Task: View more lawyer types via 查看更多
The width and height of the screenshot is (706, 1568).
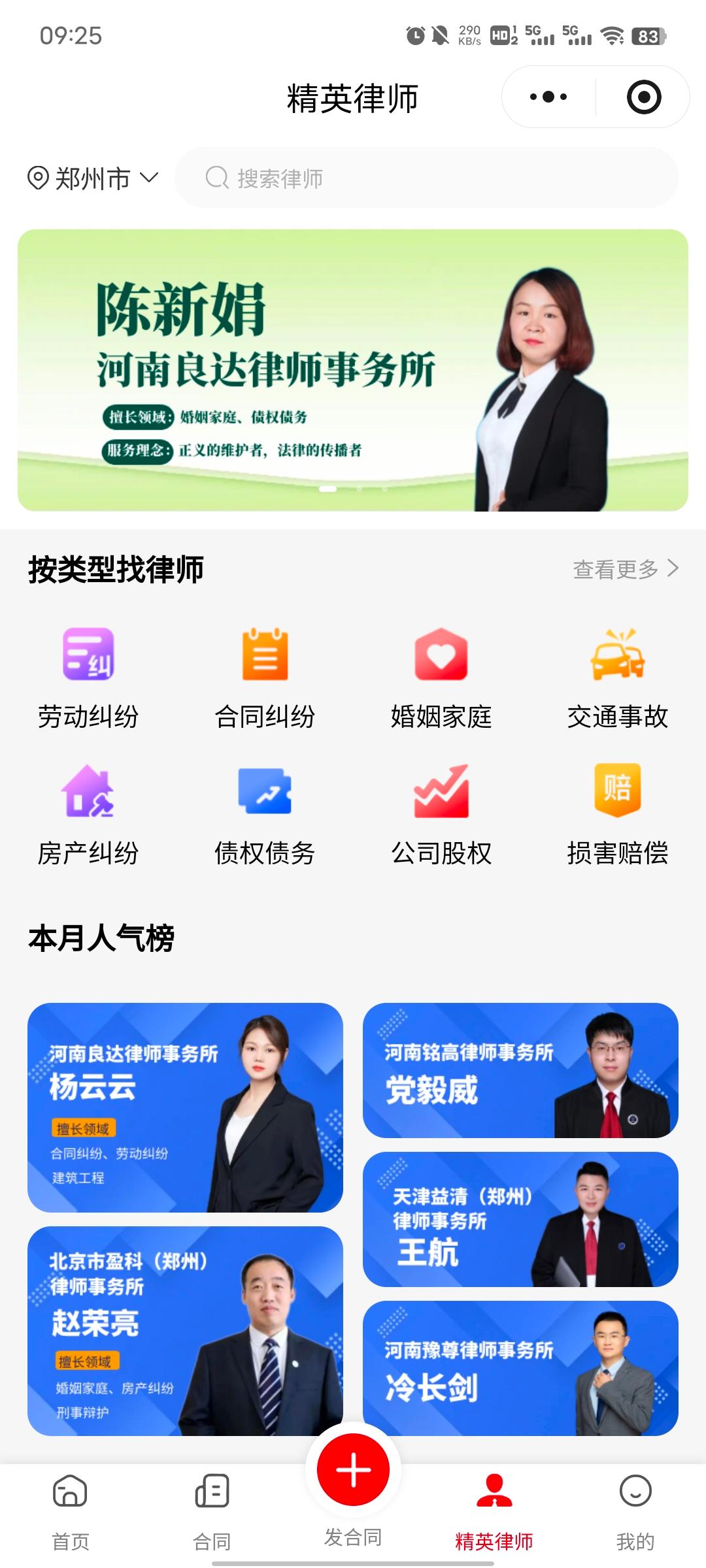Action: 625,569
